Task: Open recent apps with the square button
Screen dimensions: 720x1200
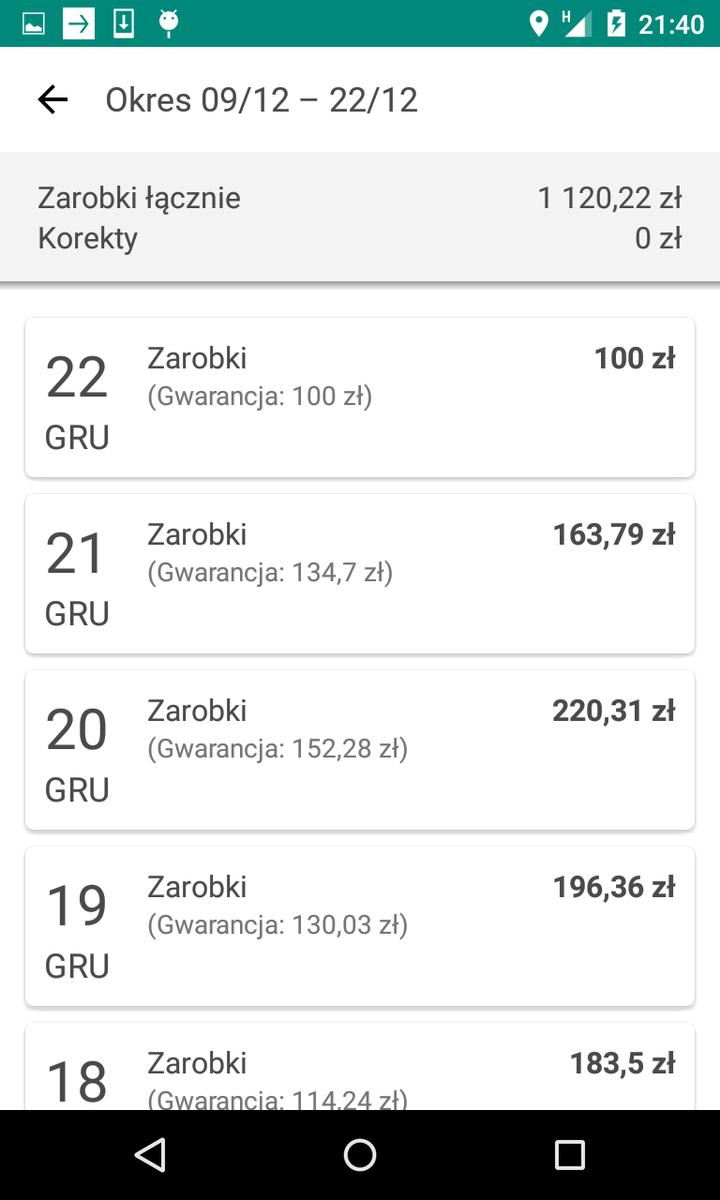Action: click(569, 1155)
